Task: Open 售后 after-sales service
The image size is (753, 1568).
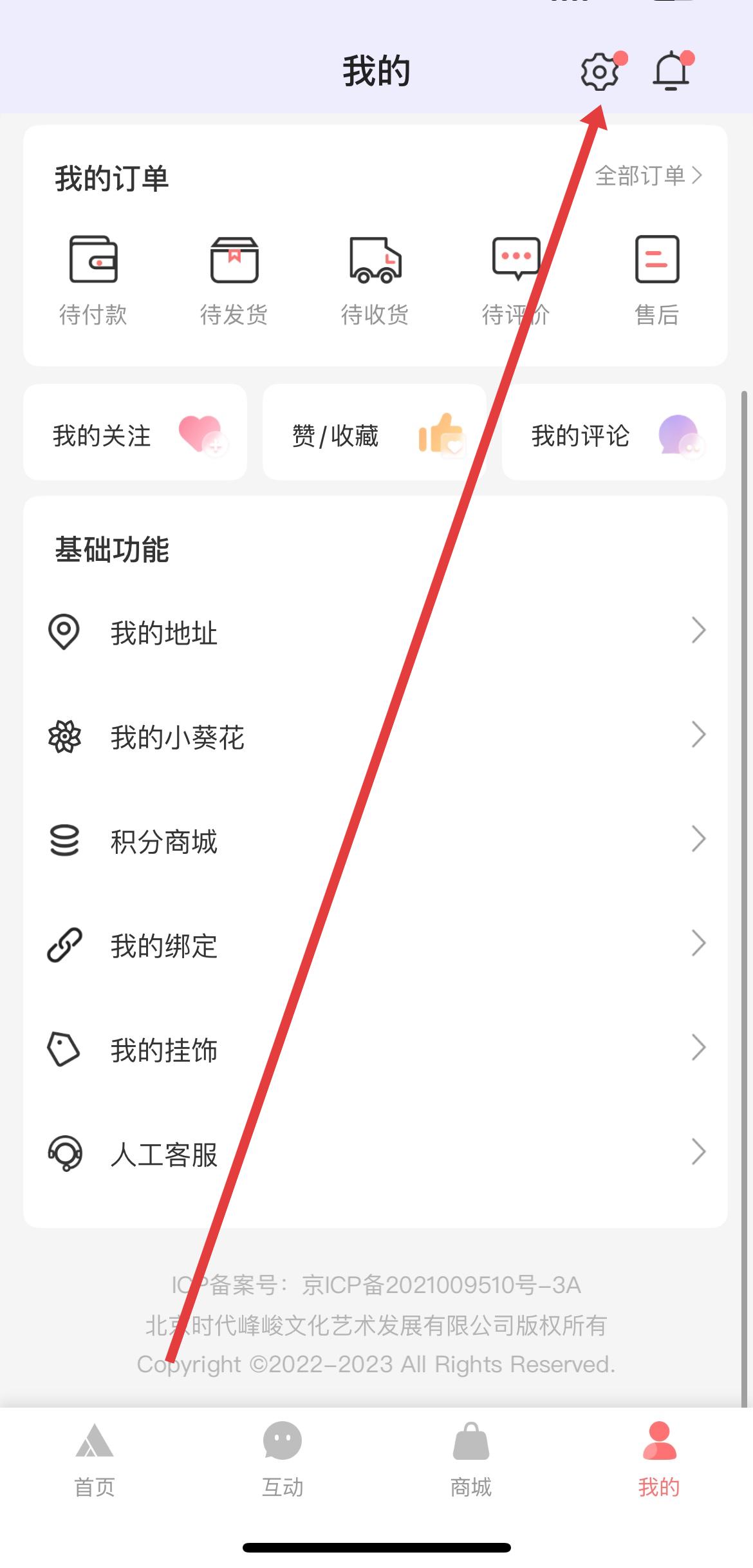Action: [657, 279]
